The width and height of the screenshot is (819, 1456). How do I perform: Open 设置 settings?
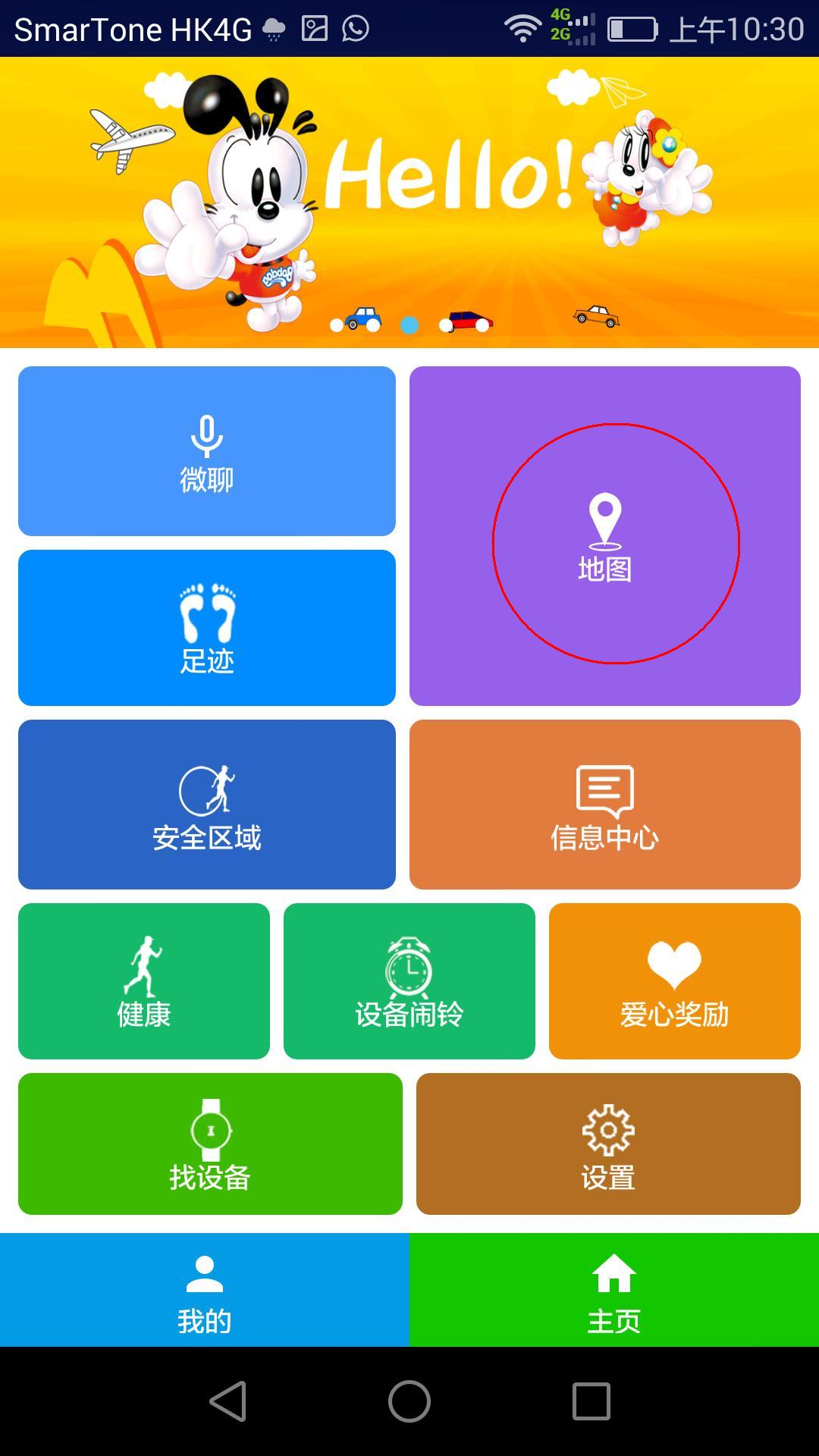pos(608,1144)
